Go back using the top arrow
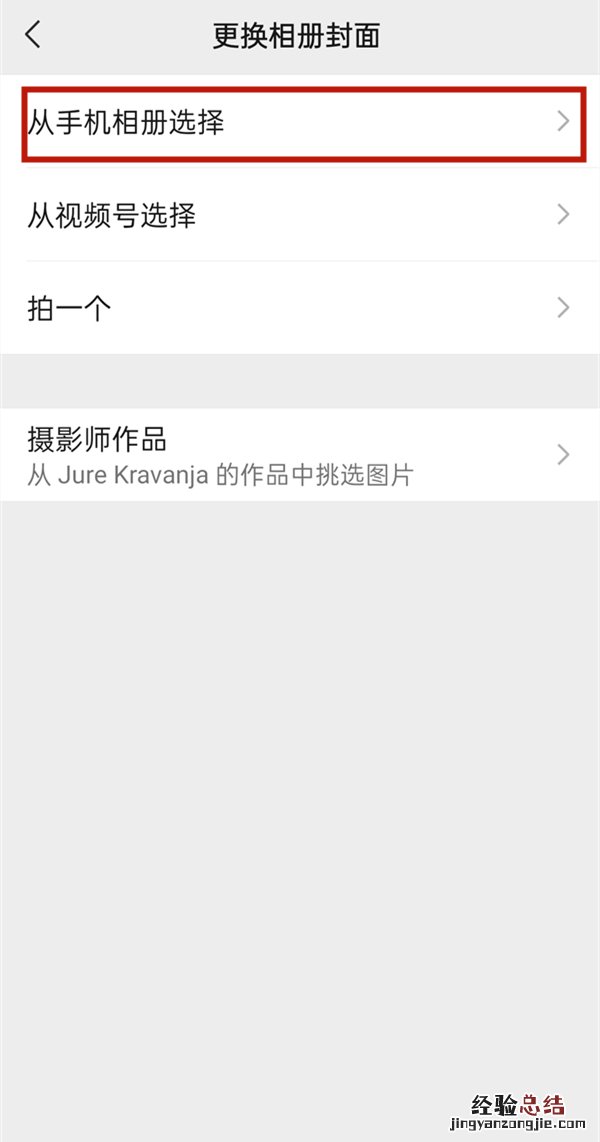Viewport: 600px width, 1142px height. 33,36
